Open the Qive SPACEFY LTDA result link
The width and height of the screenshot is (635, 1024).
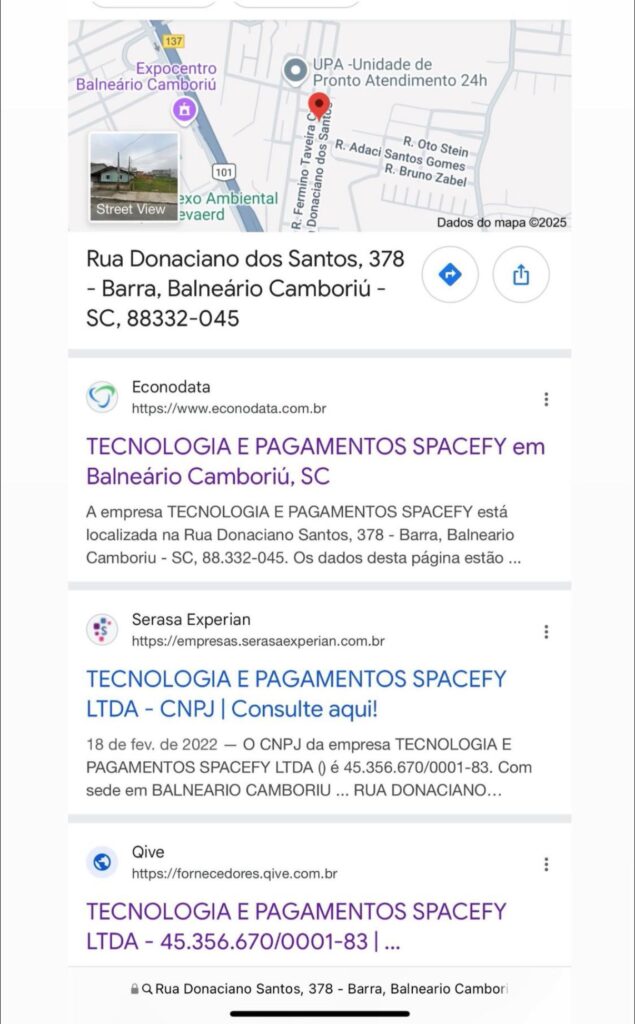[297, 926]
